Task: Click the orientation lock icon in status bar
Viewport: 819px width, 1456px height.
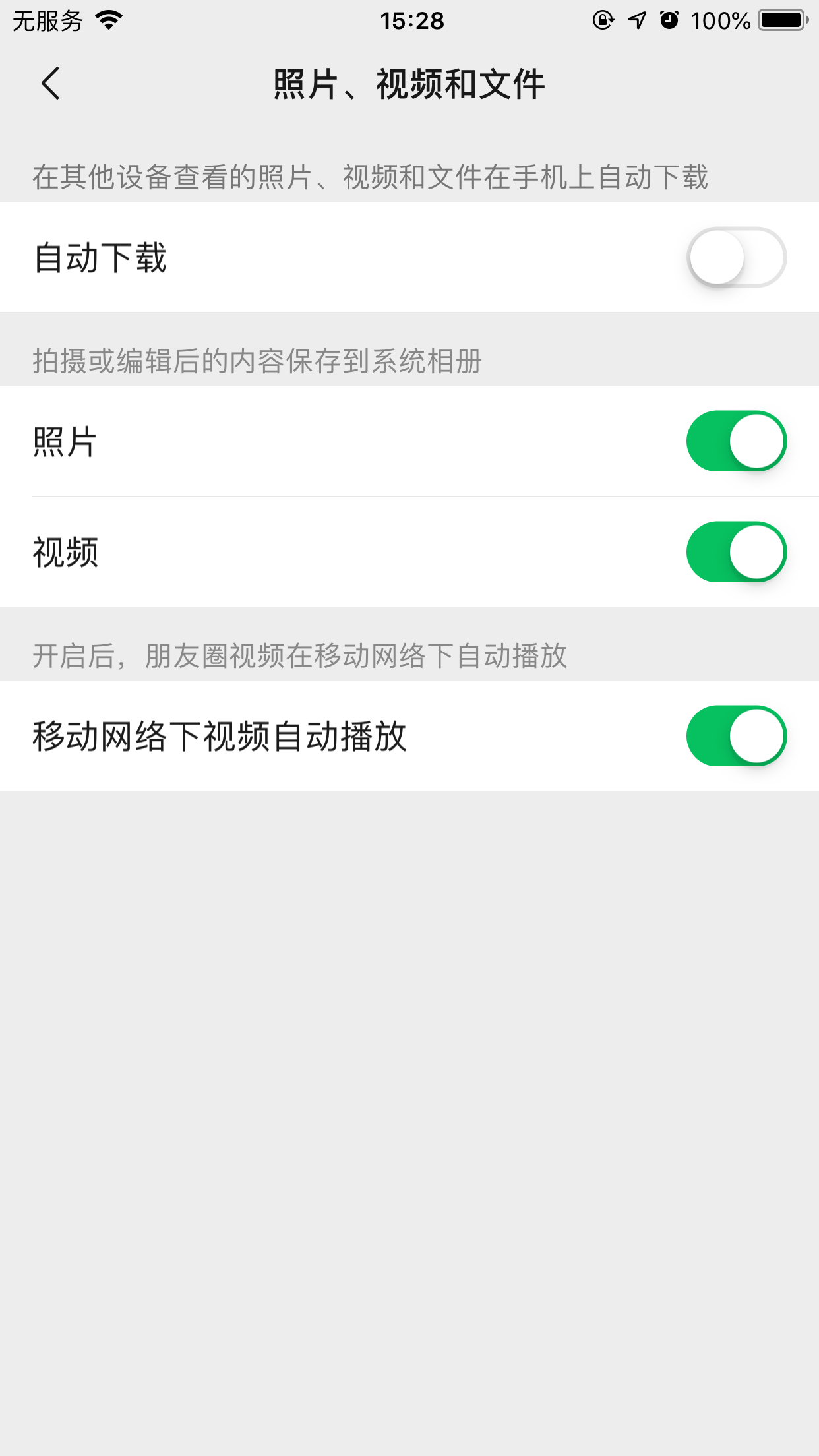Action: [x=601, y=20]
